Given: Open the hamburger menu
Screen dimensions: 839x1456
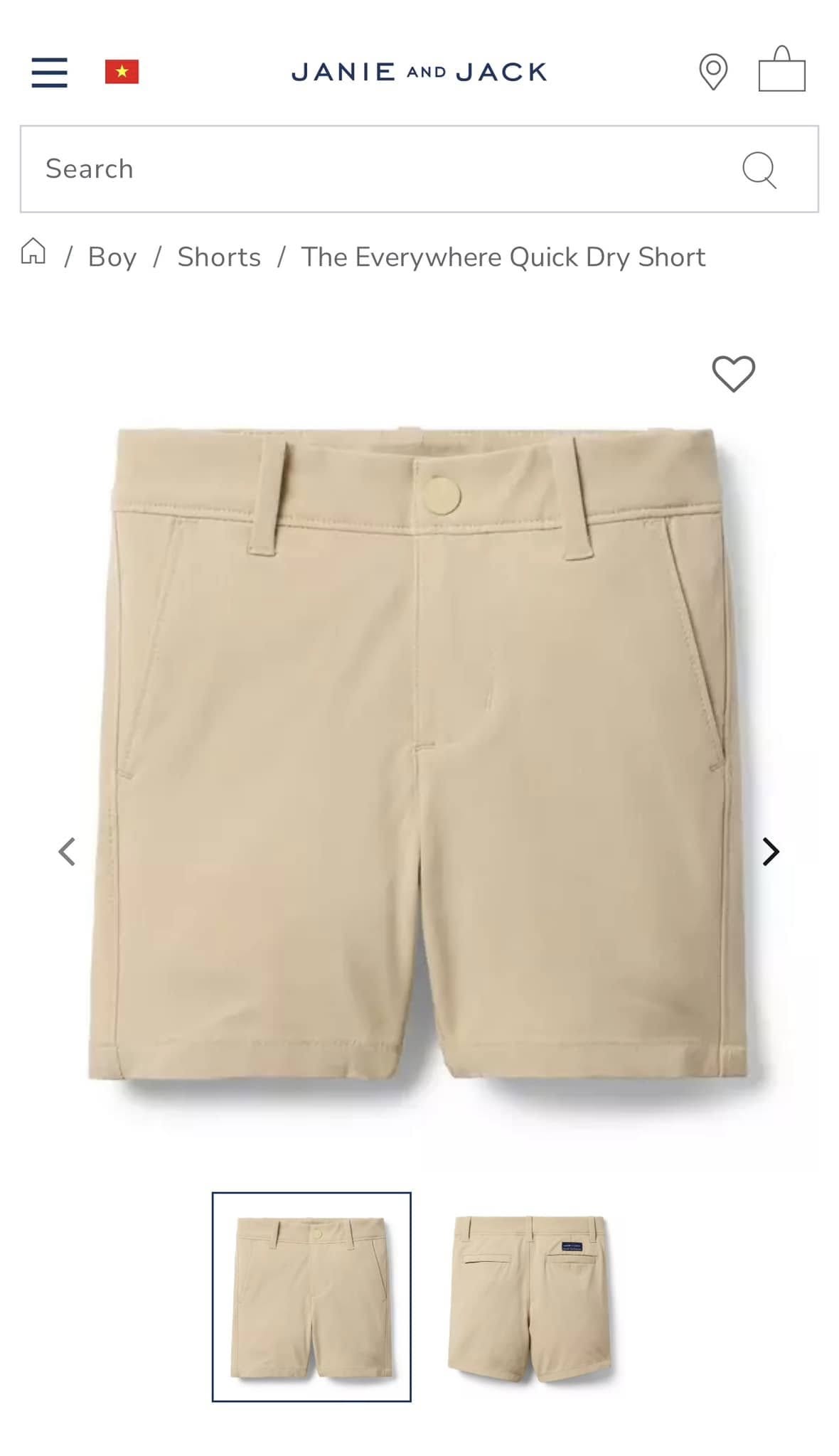Looking at the screenshot, I should [49, 72].
